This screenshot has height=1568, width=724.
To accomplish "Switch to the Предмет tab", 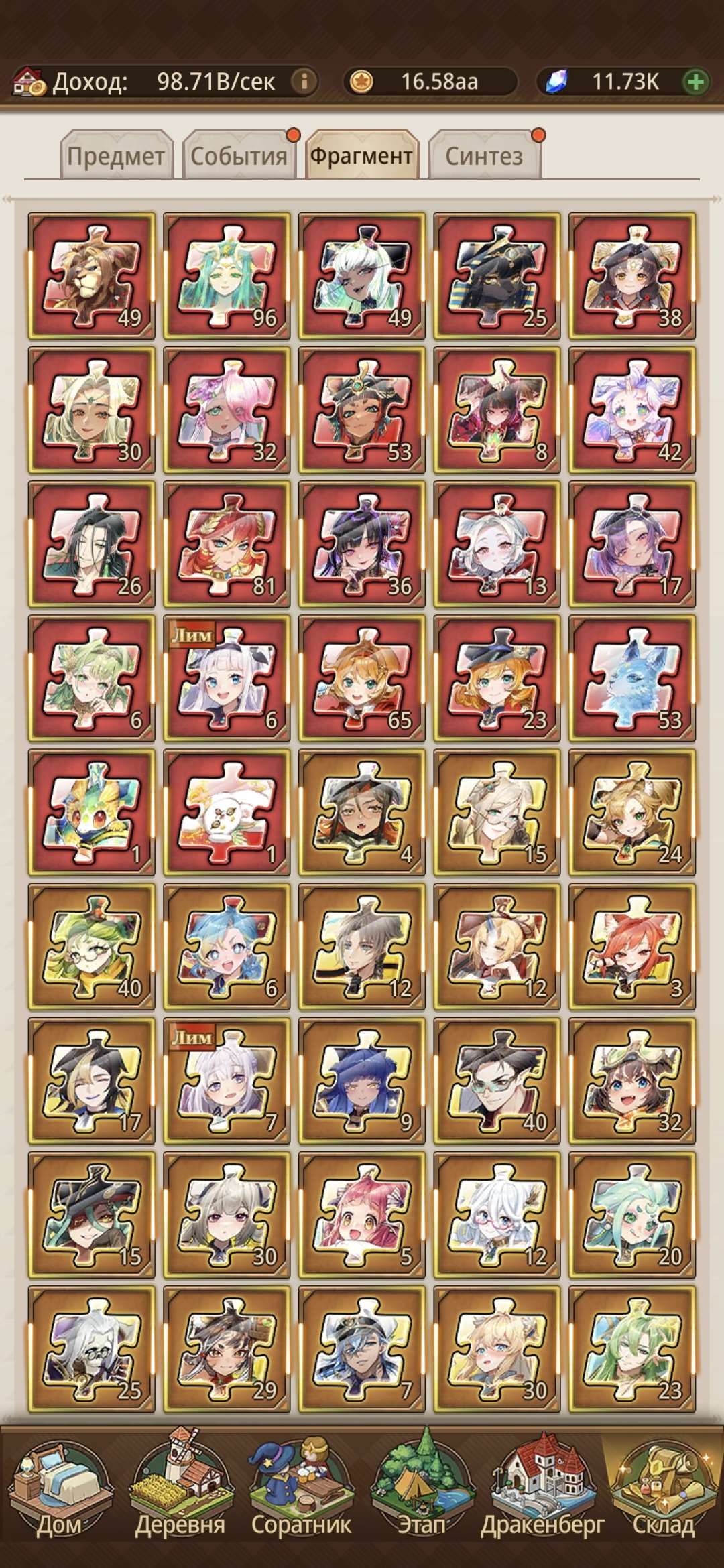I will click(116, 155).
